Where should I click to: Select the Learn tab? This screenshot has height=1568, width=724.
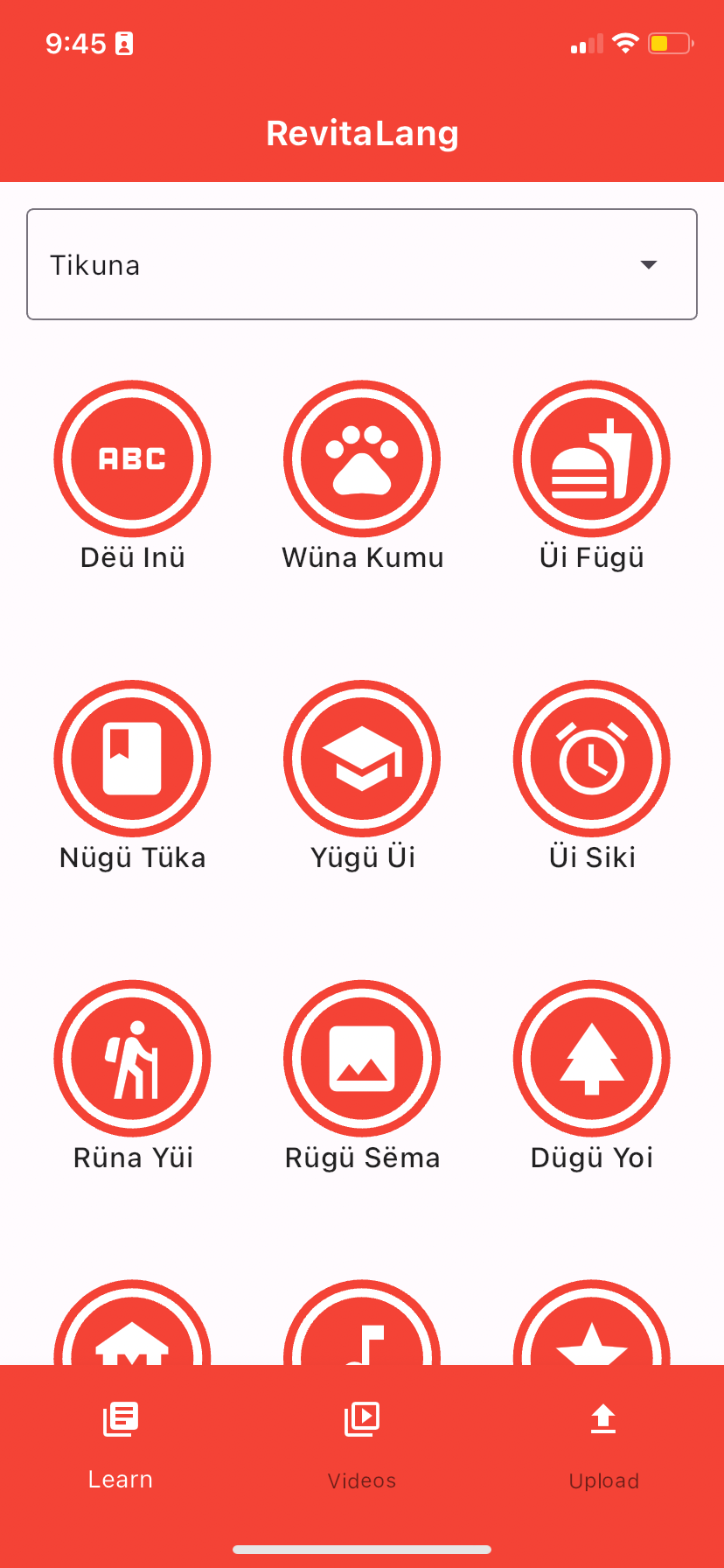point(121,1445)
